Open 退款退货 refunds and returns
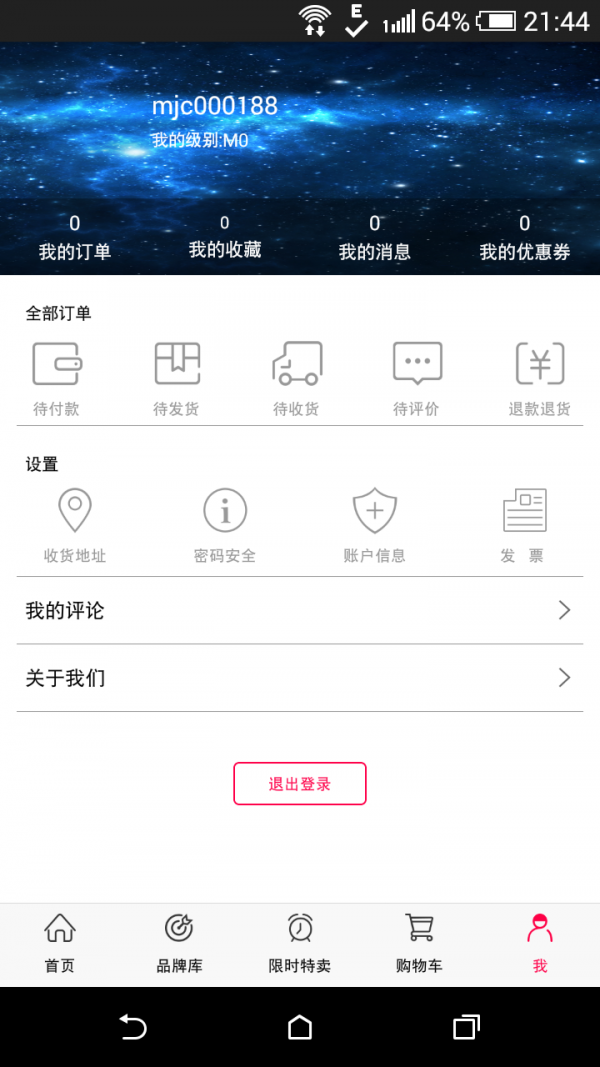 point(539,378)
